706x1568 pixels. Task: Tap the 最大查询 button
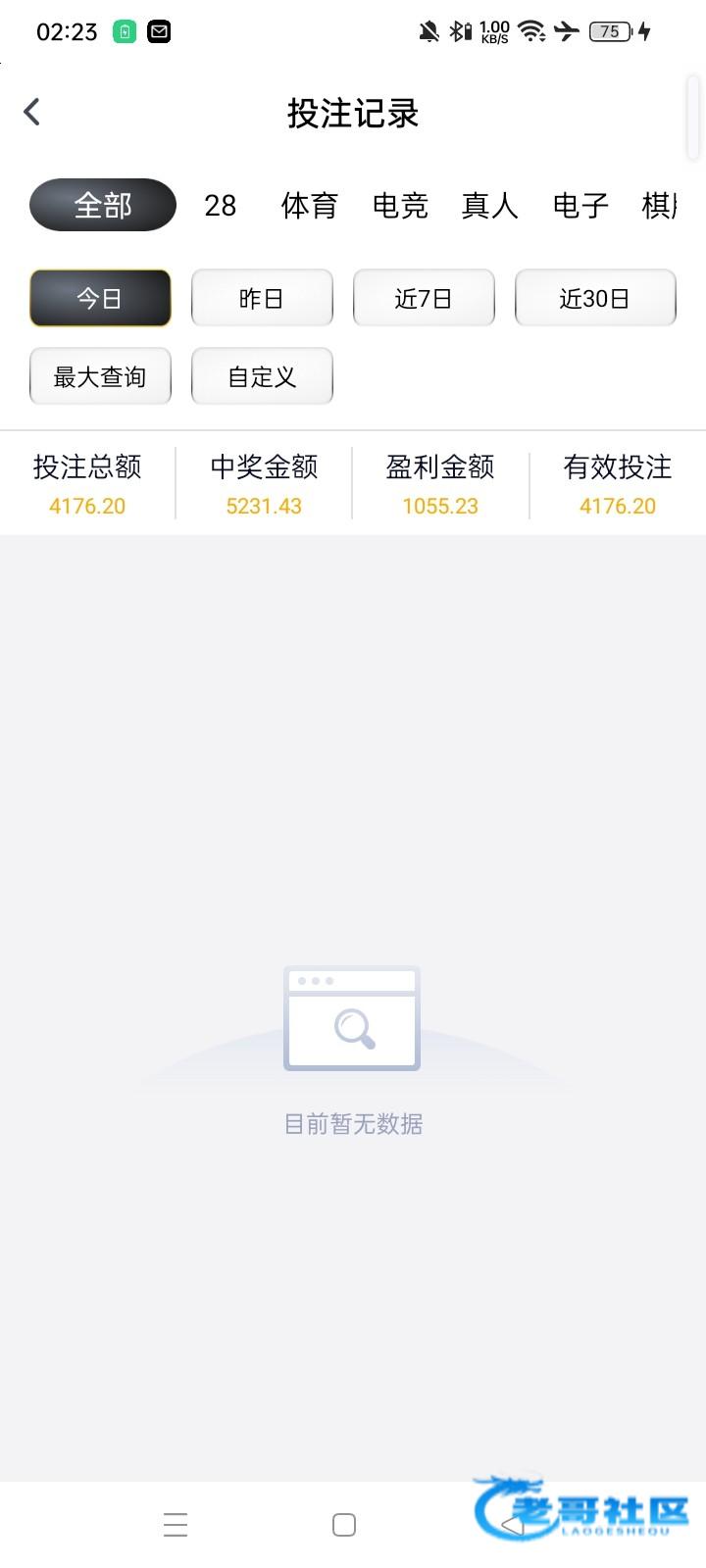pyautogui.click(x=100, y=376)
